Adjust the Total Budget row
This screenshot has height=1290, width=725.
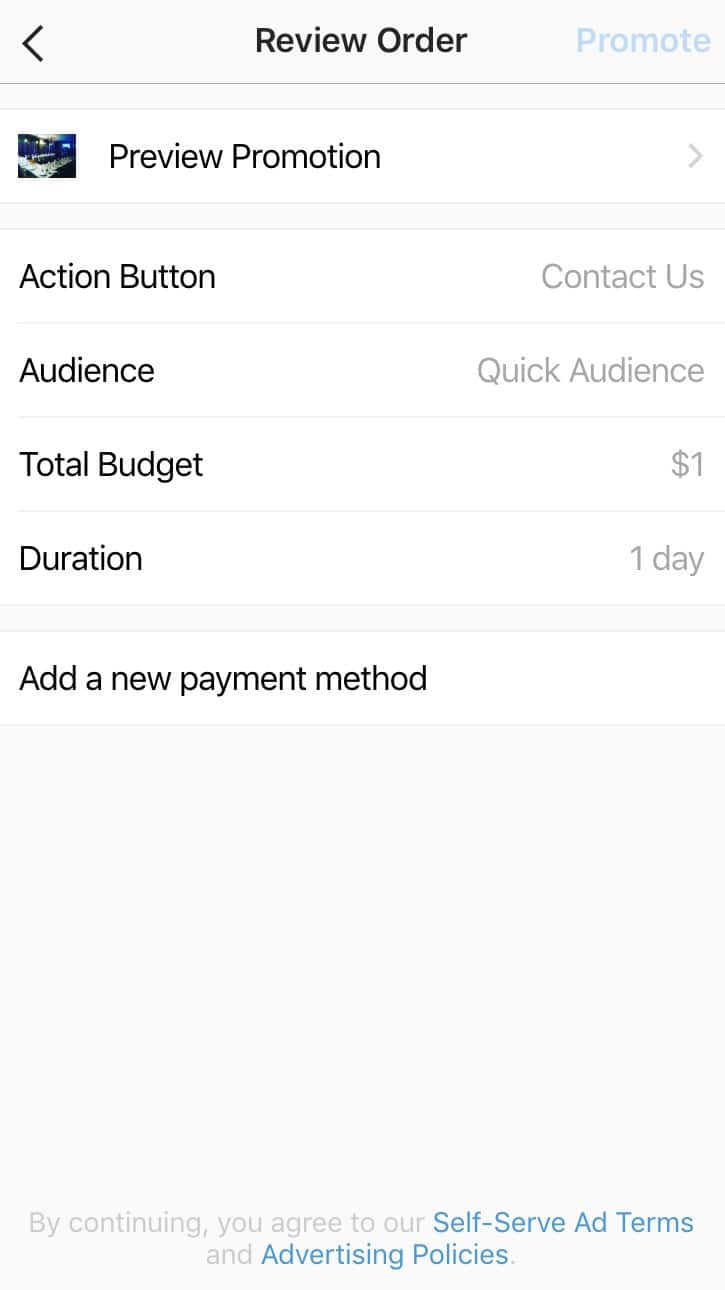[362, 464]
